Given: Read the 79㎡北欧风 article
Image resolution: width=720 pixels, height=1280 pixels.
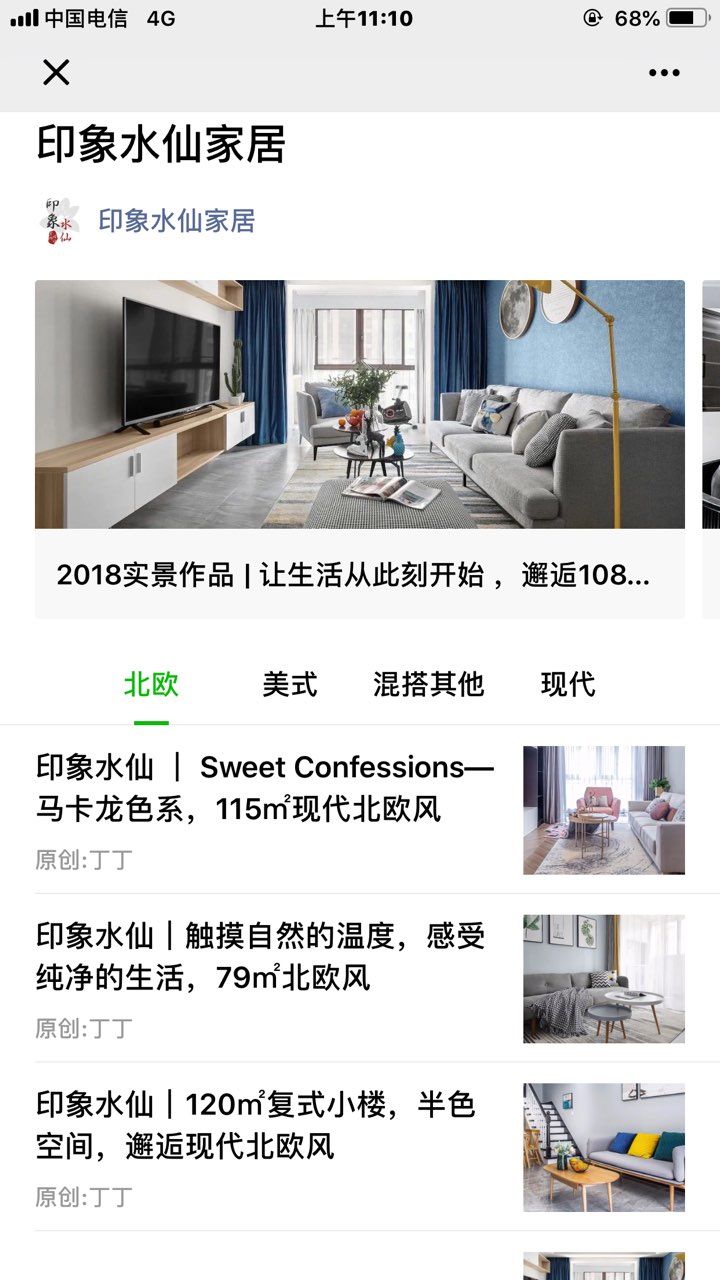Looking at the screenshot, I should pos(260,957).
